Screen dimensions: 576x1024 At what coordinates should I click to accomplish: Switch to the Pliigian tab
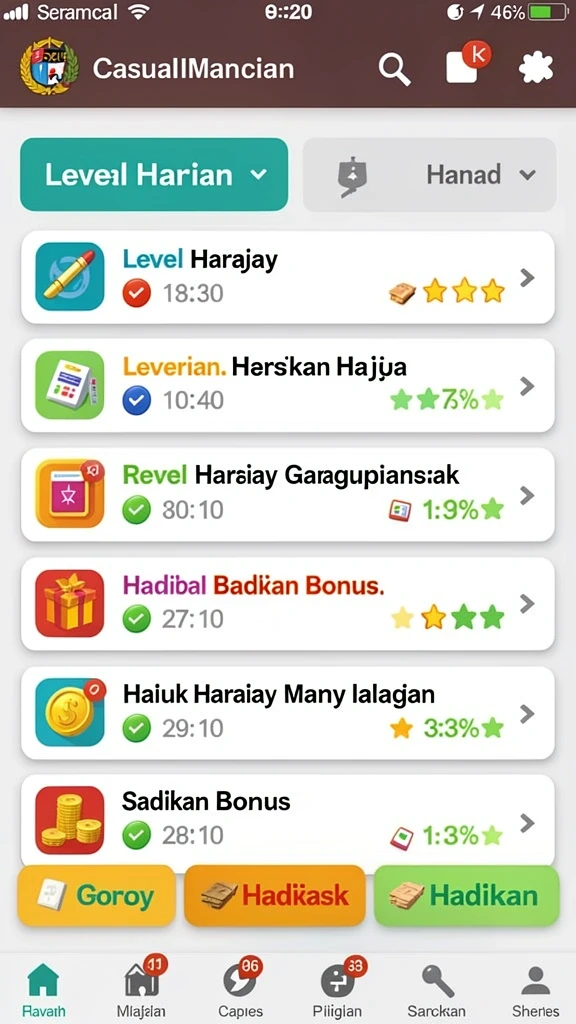coord(338,987)
